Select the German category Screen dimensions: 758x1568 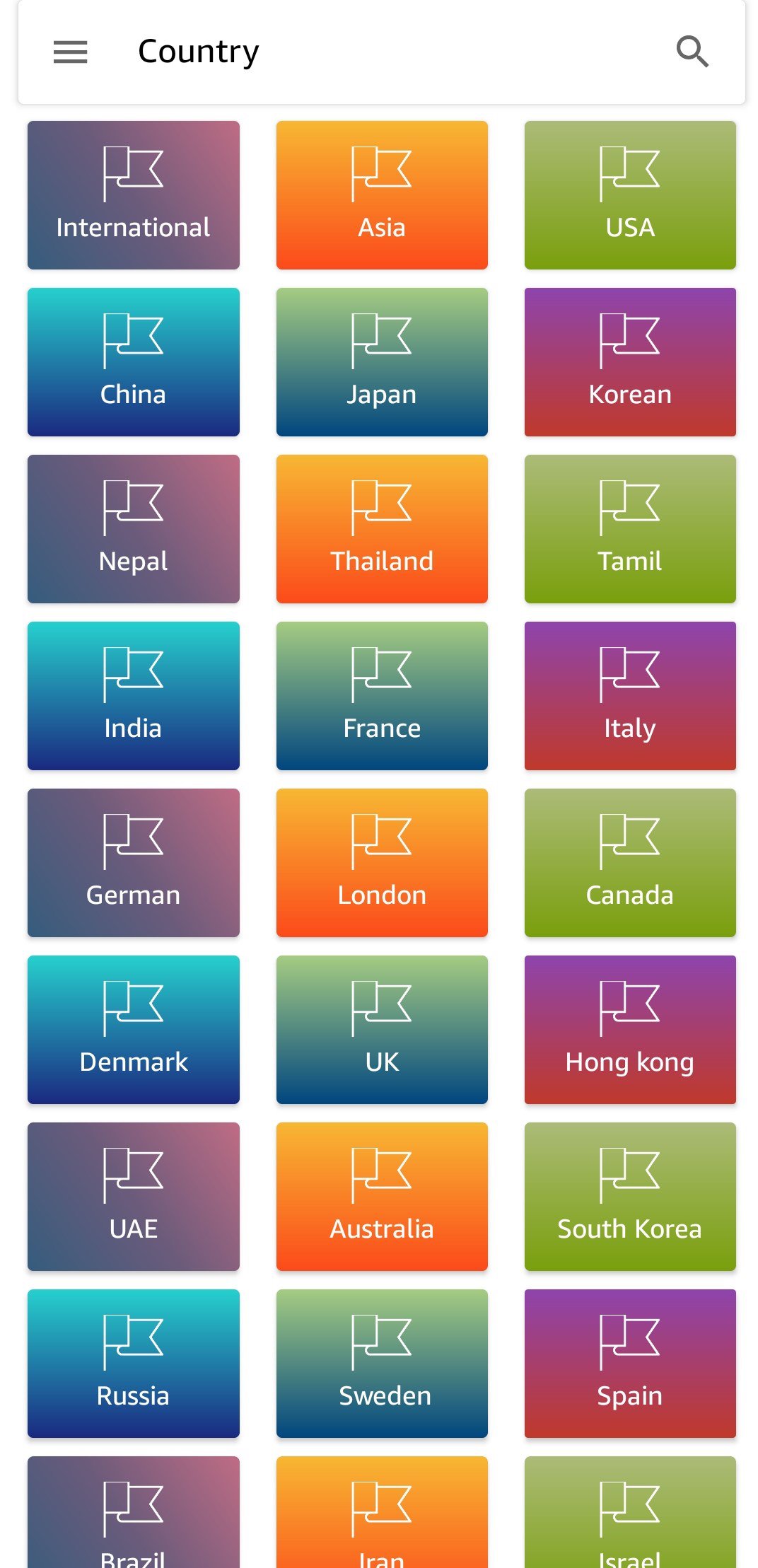click(x=133, y=863)
